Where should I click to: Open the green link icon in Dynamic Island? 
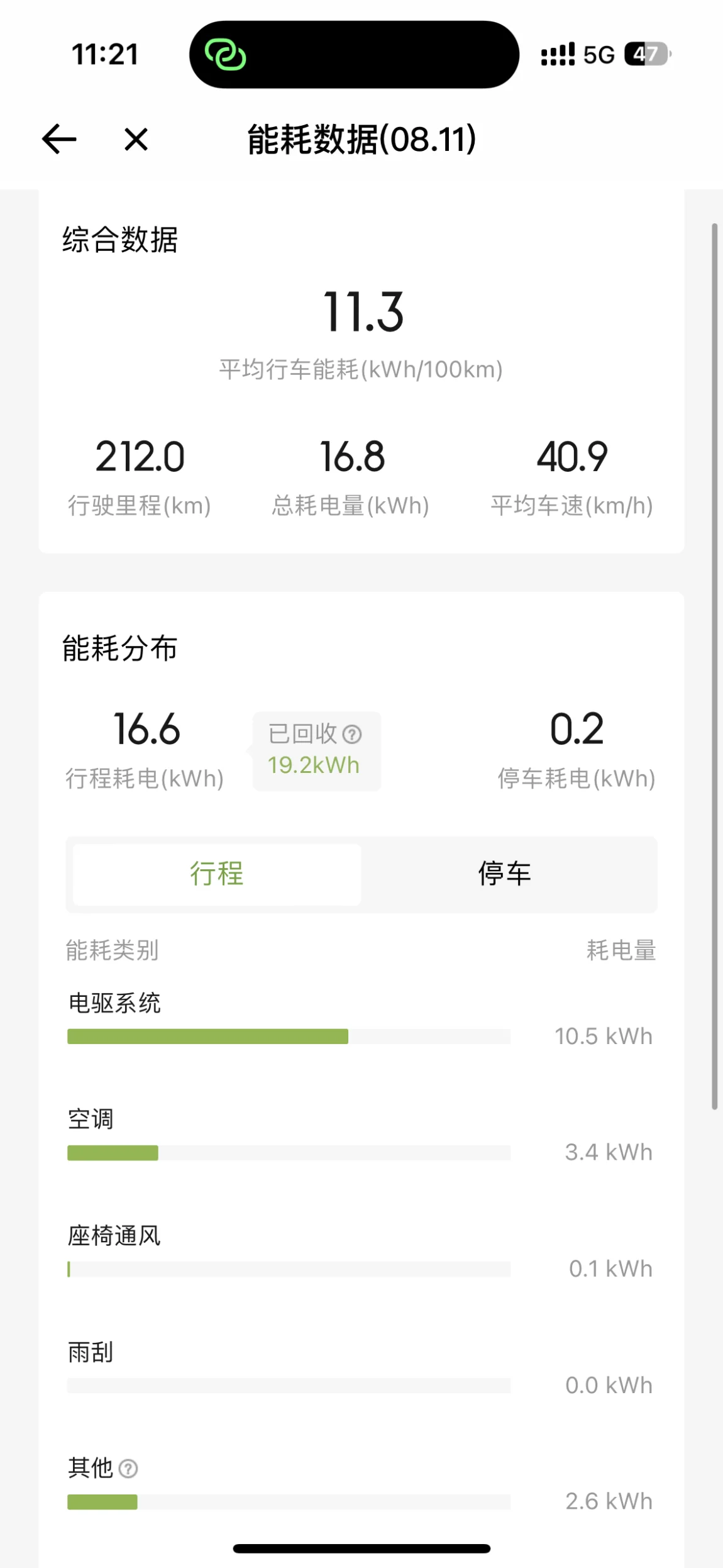(225, 55)
